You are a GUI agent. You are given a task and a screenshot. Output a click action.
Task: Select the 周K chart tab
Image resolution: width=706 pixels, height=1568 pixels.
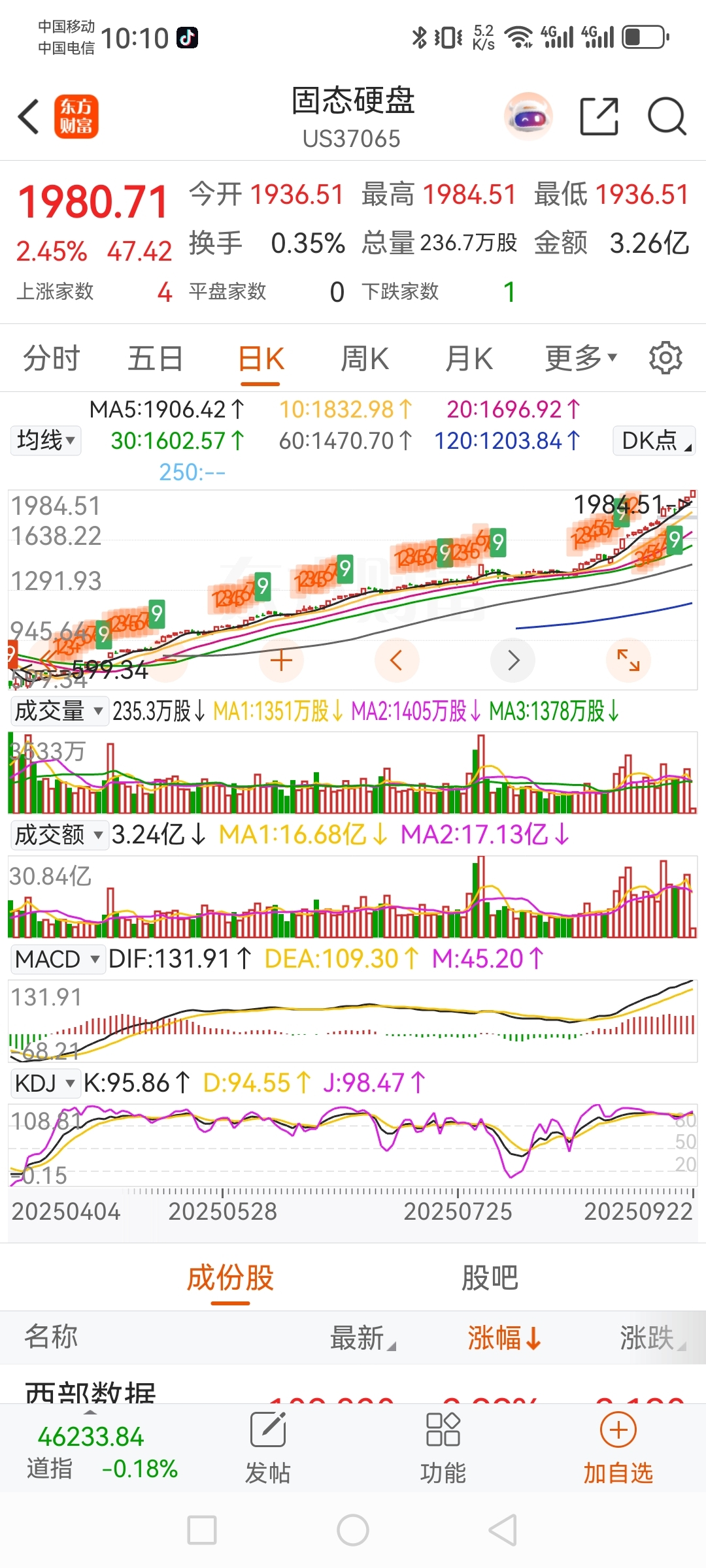pos(364,359)
